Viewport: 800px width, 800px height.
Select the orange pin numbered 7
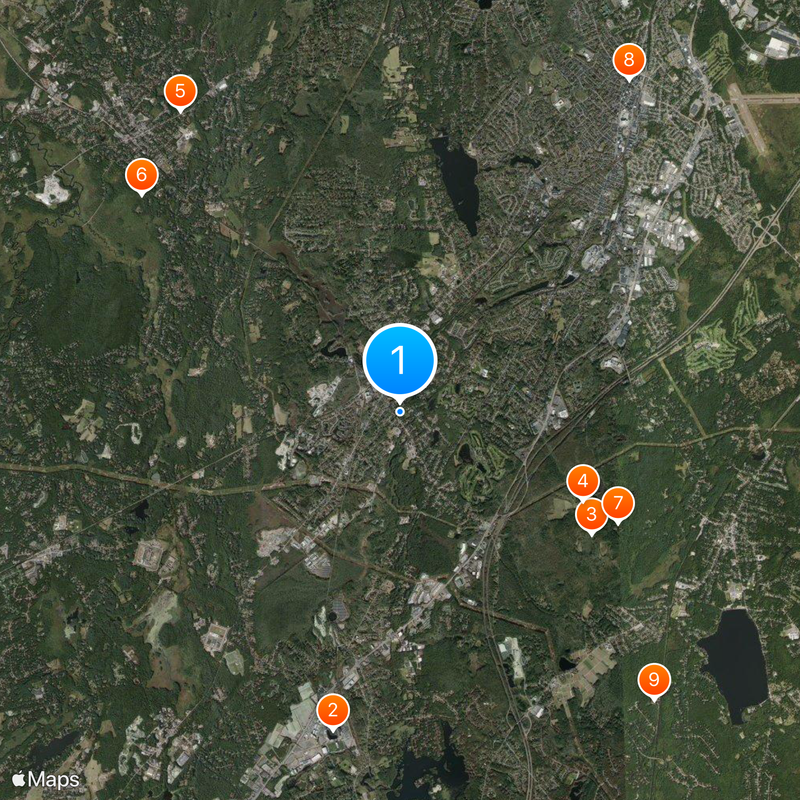point(618,503)
